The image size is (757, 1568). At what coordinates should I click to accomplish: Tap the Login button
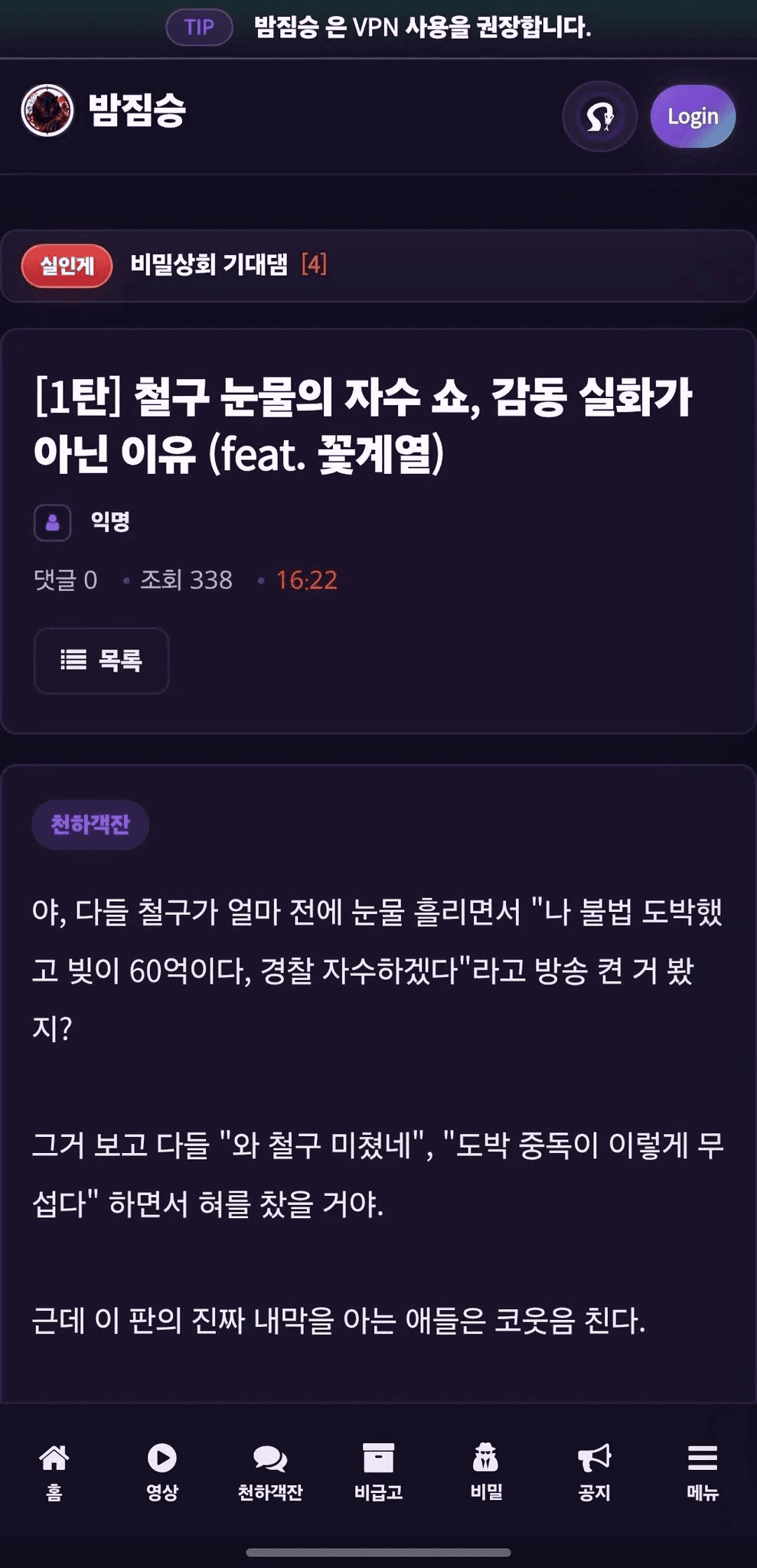pyautogui.click(x=693, y=116)
